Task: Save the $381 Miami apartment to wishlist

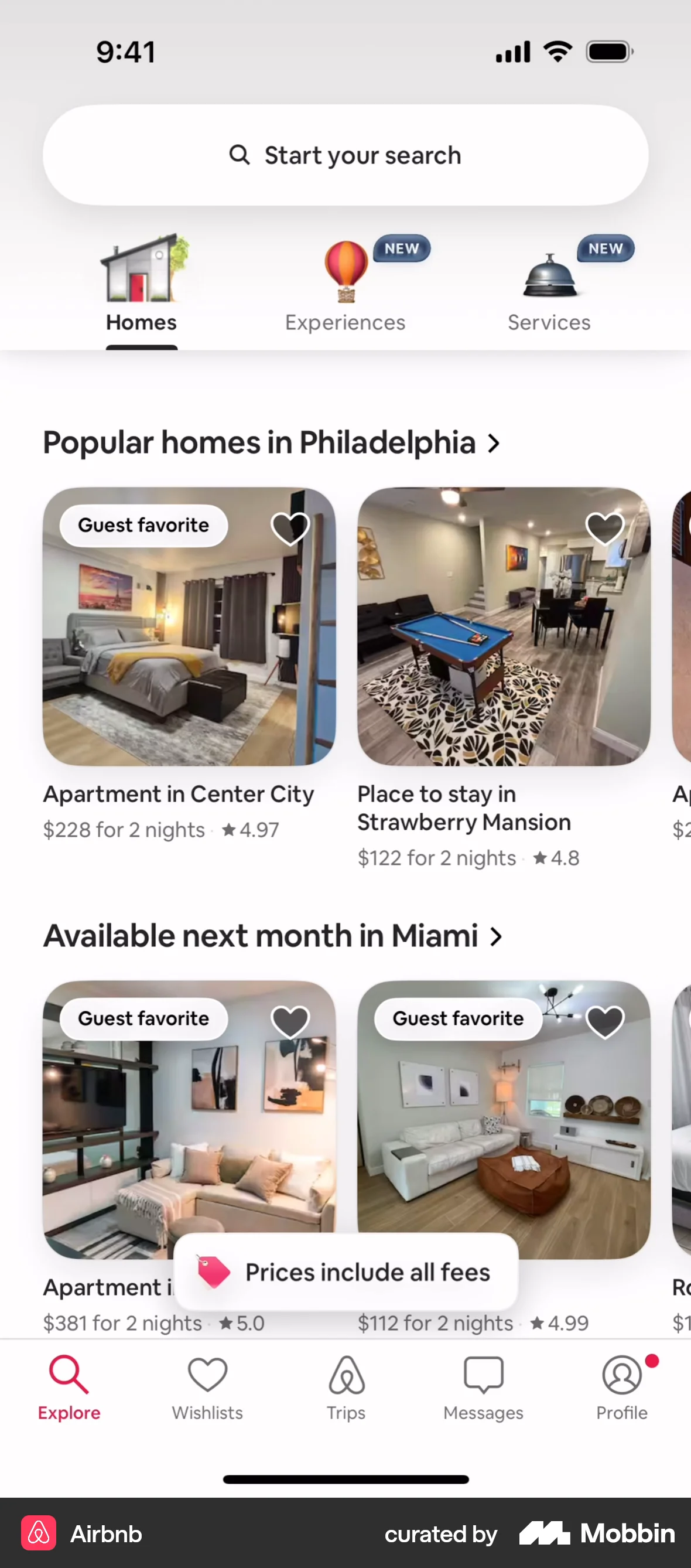Action: click(x=290, y=1021)
